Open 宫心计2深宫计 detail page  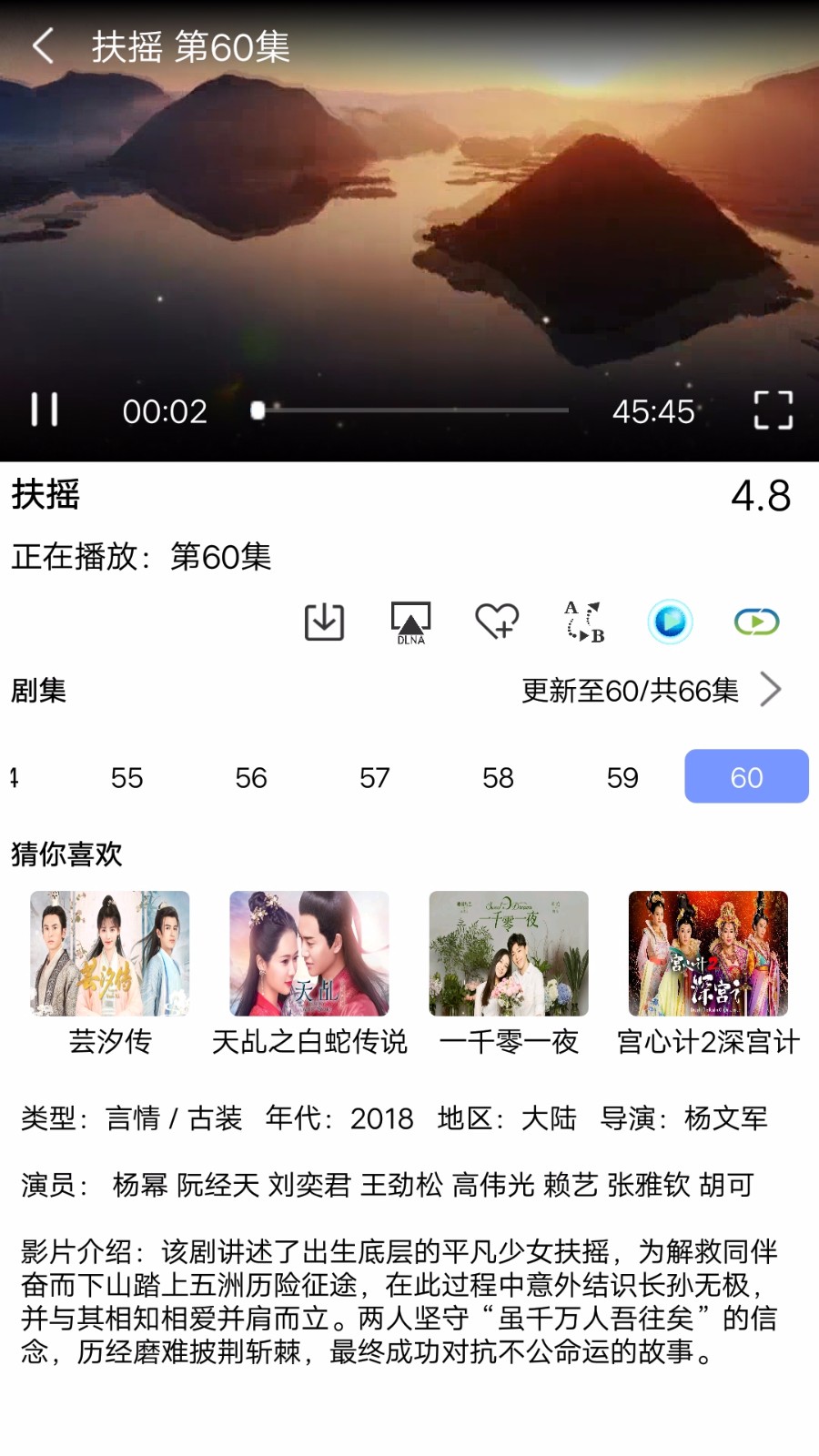[708, 955]
